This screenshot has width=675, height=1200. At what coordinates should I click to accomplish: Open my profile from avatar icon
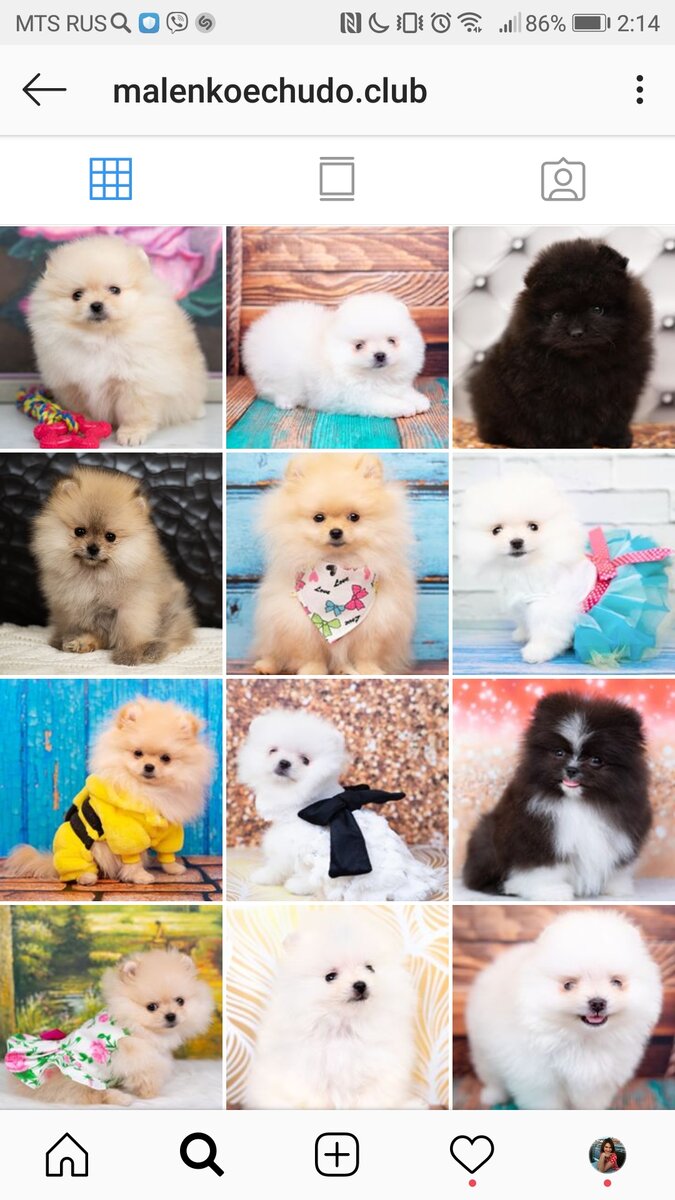pyautogui.click(x=607, y=1155)
